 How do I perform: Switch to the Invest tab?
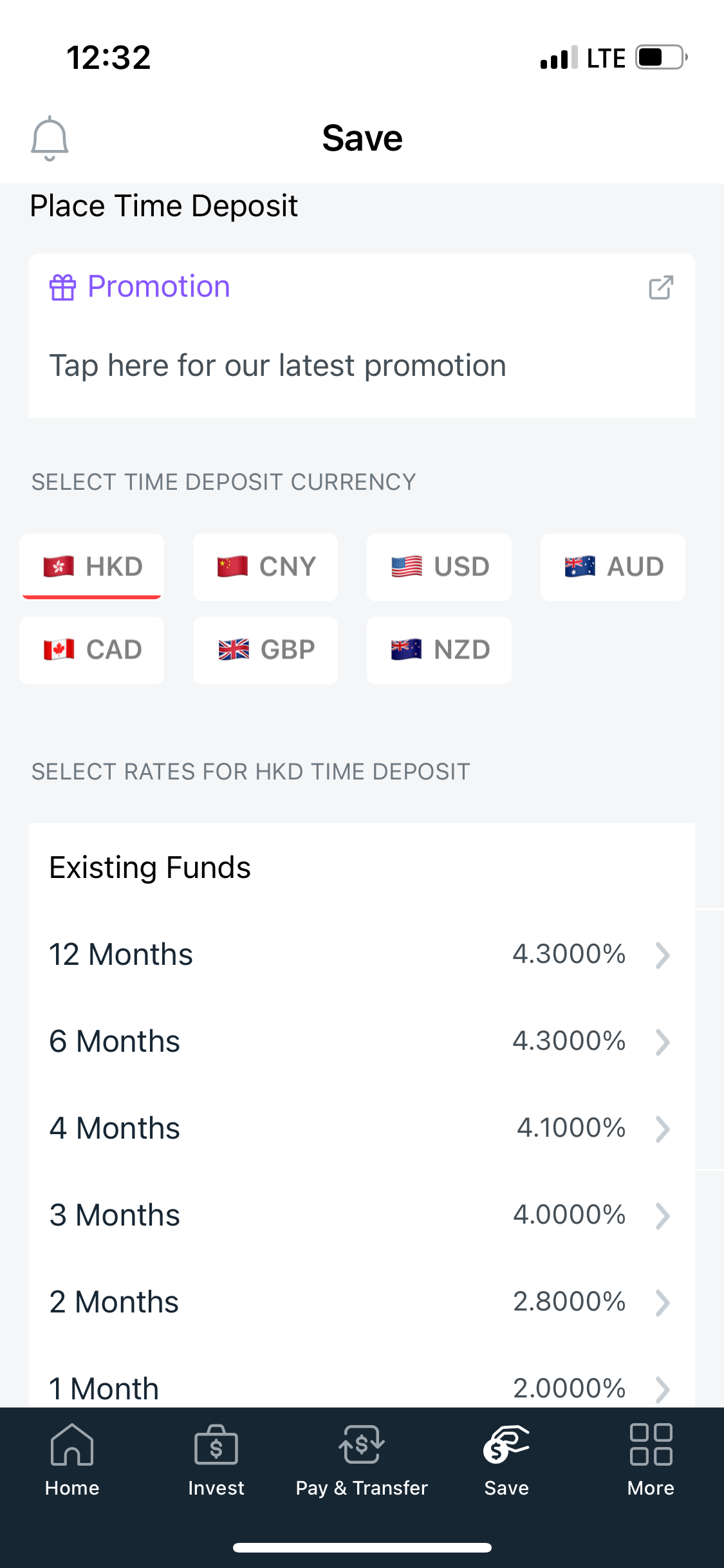(216, 1461)
